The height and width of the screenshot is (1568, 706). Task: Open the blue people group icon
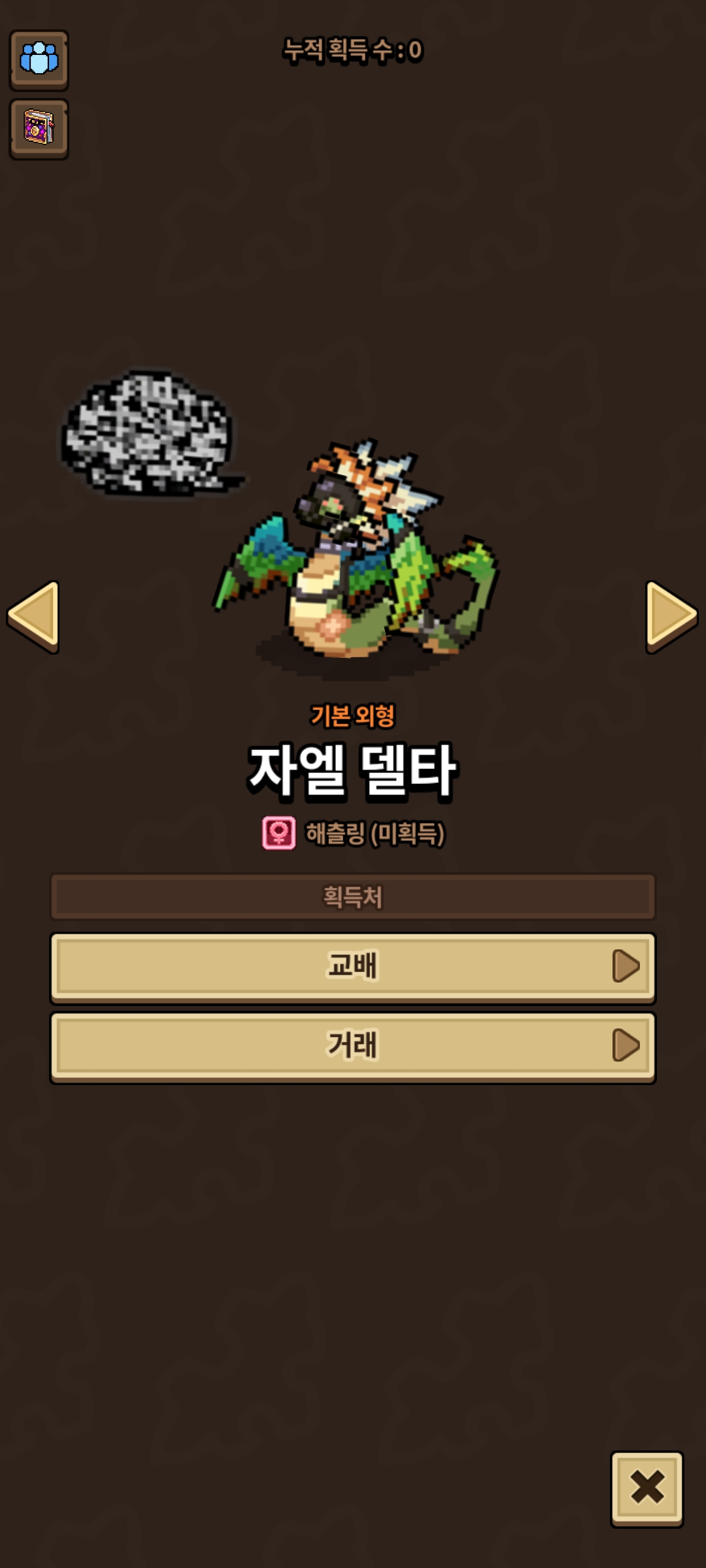pos(39,59)
